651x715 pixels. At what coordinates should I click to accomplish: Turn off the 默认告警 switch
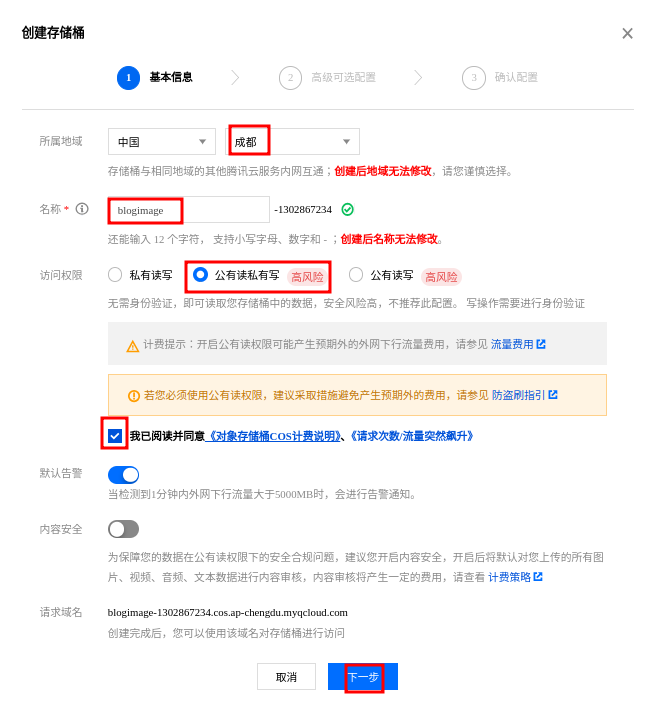coord(123,475)
